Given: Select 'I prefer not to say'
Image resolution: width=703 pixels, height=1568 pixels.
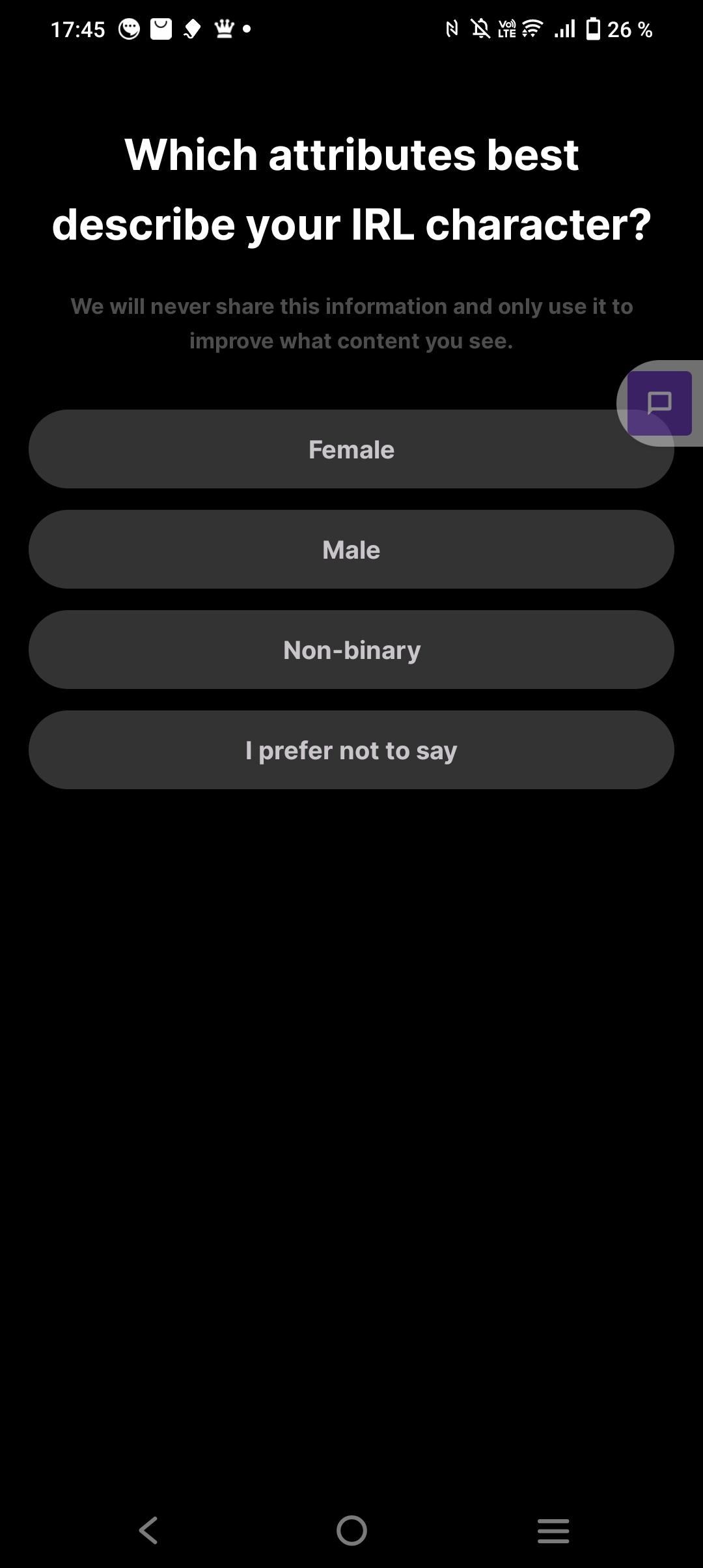Looking at the screenshot, I should 351,750.
